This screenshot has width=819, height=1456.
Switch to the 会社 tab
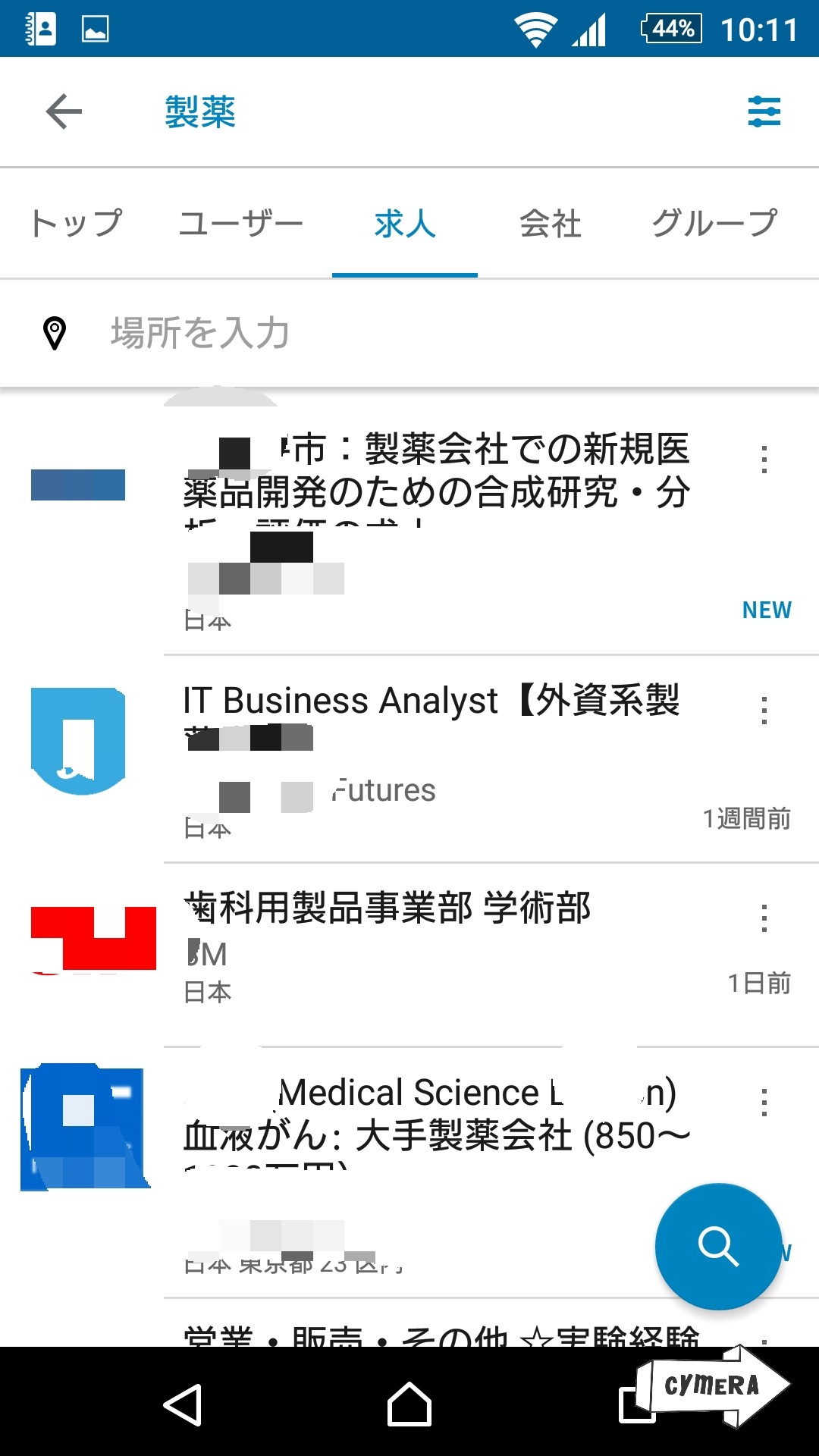pyautogui.click(x=551, y=224)
